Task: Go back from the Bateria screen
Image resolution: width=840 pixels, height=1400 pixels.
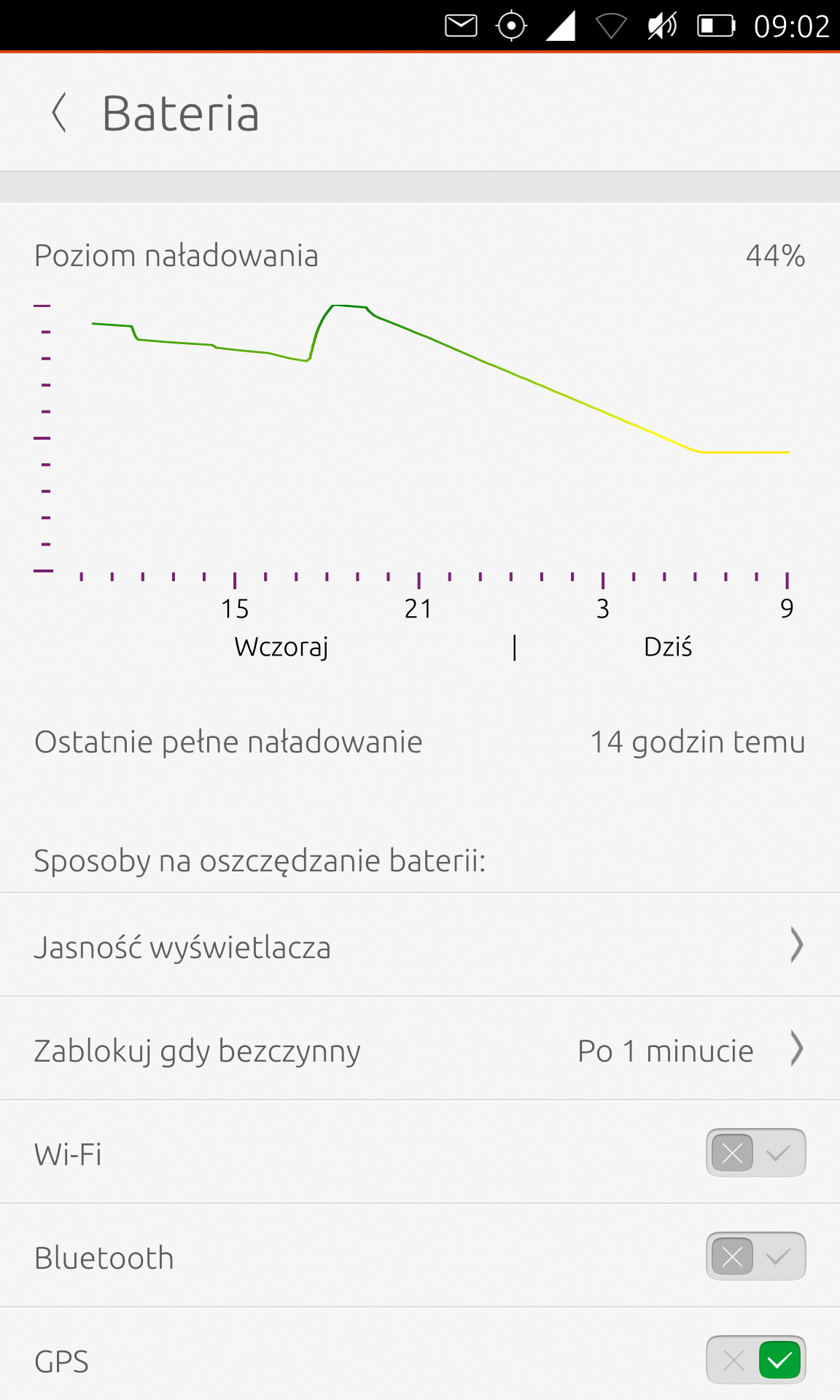Action: coord(60,113)
